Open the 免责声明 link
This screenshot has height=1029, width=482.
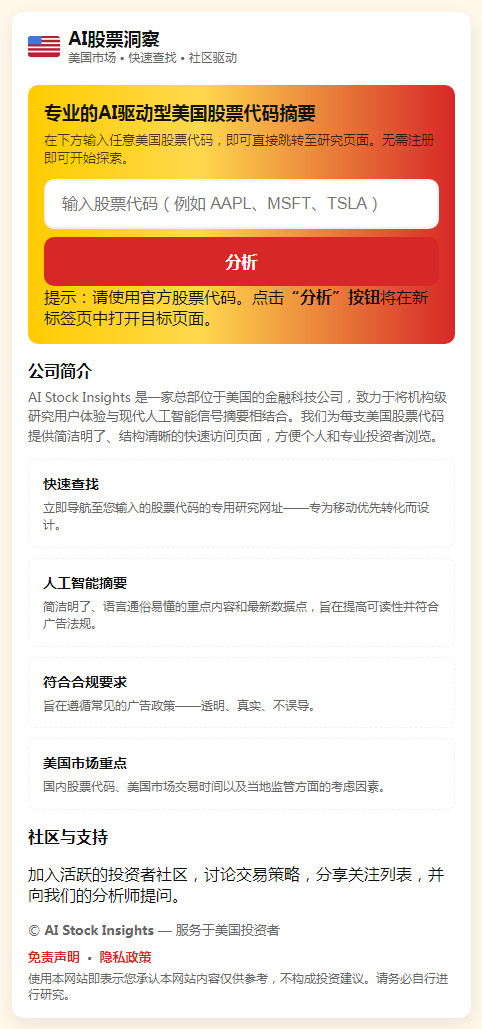54,957
